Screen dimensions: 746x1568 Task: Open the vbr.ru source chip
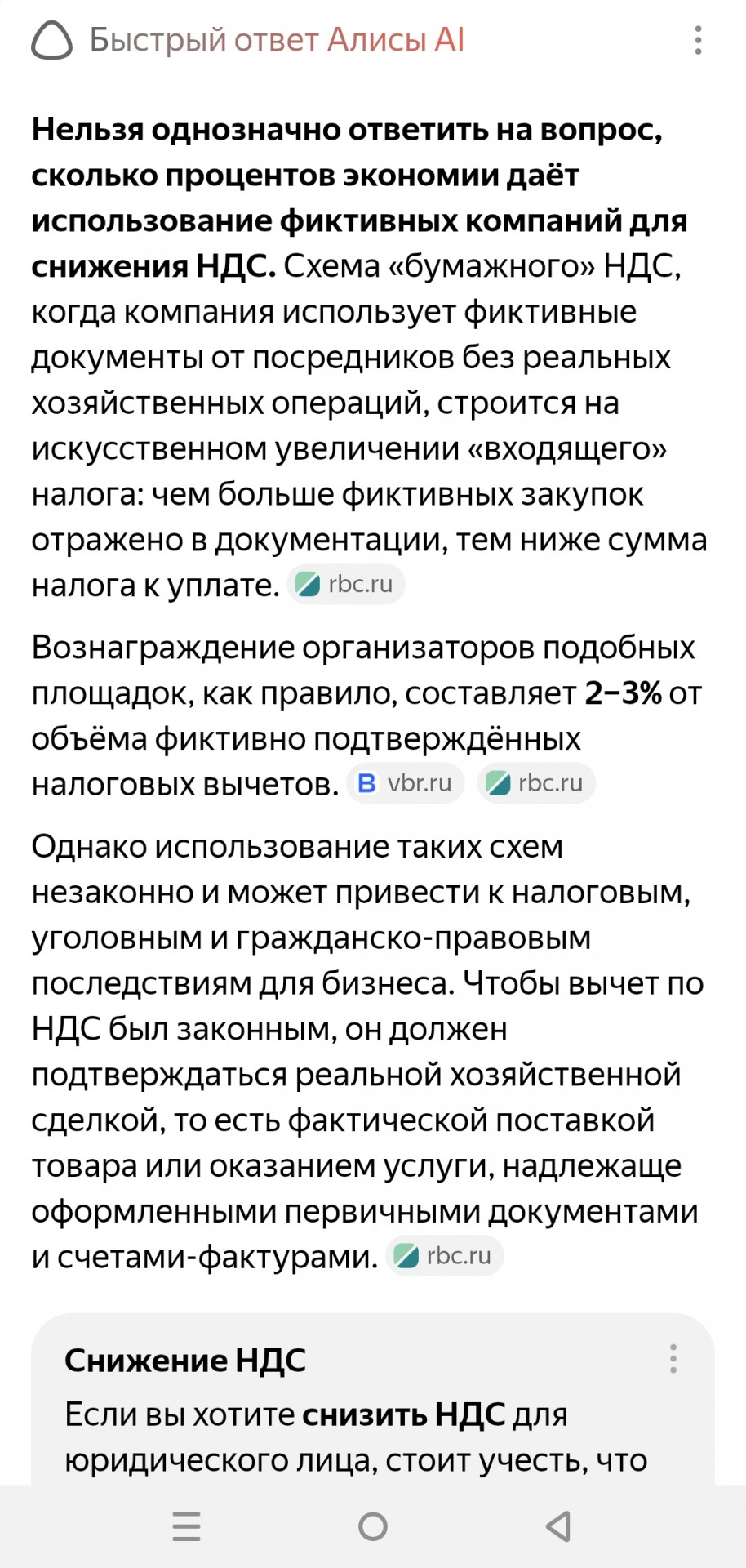(x=406, y=784)
